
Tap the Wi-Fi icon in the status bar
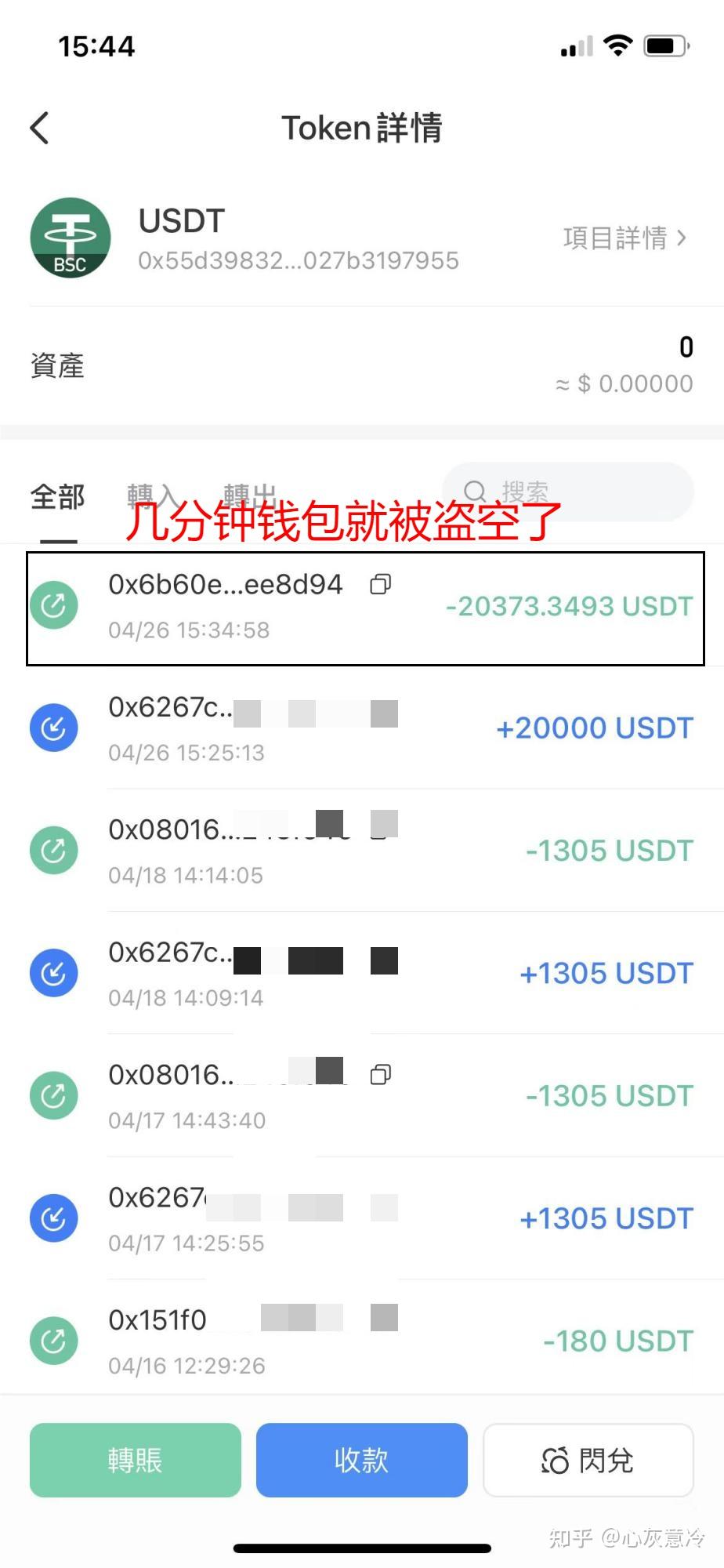[x=617, y=45]
